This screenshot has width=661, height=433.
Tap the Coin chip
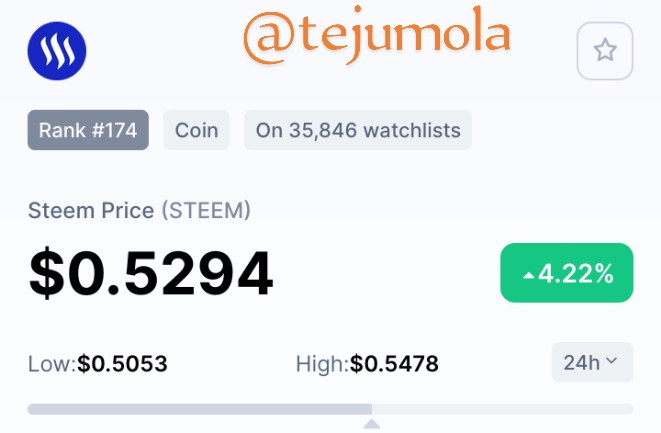coord(196,130)
